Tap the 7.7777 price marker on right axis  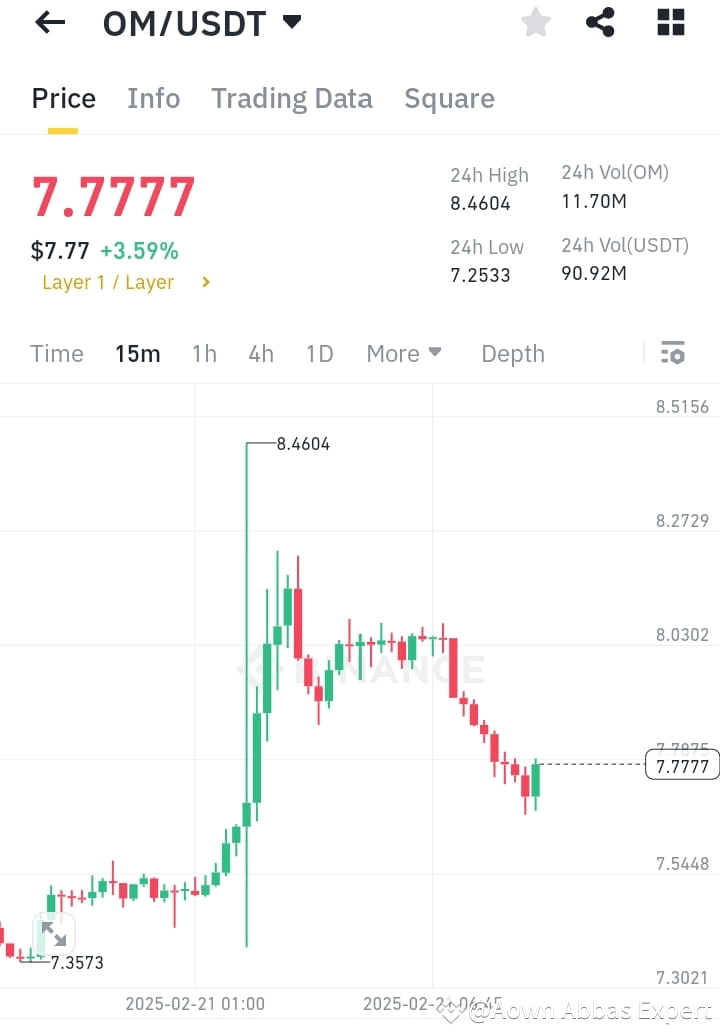pos(681,764)
